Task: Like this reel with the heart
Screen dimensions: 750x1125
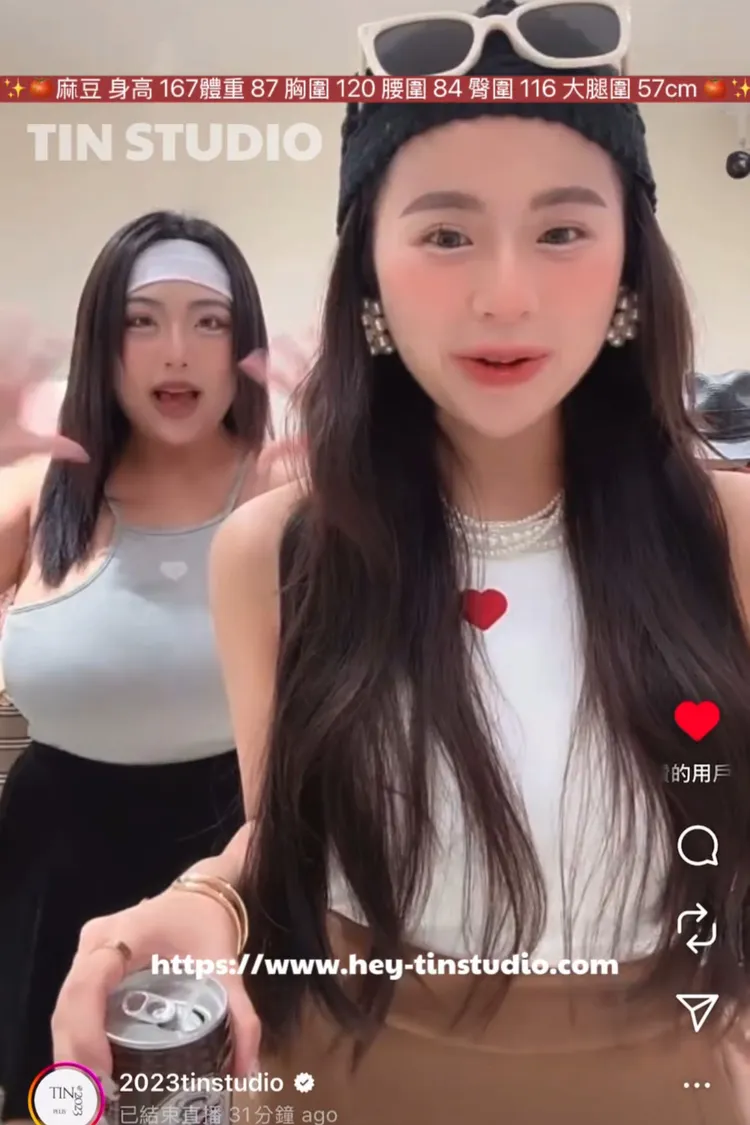Action: (697, 720)
